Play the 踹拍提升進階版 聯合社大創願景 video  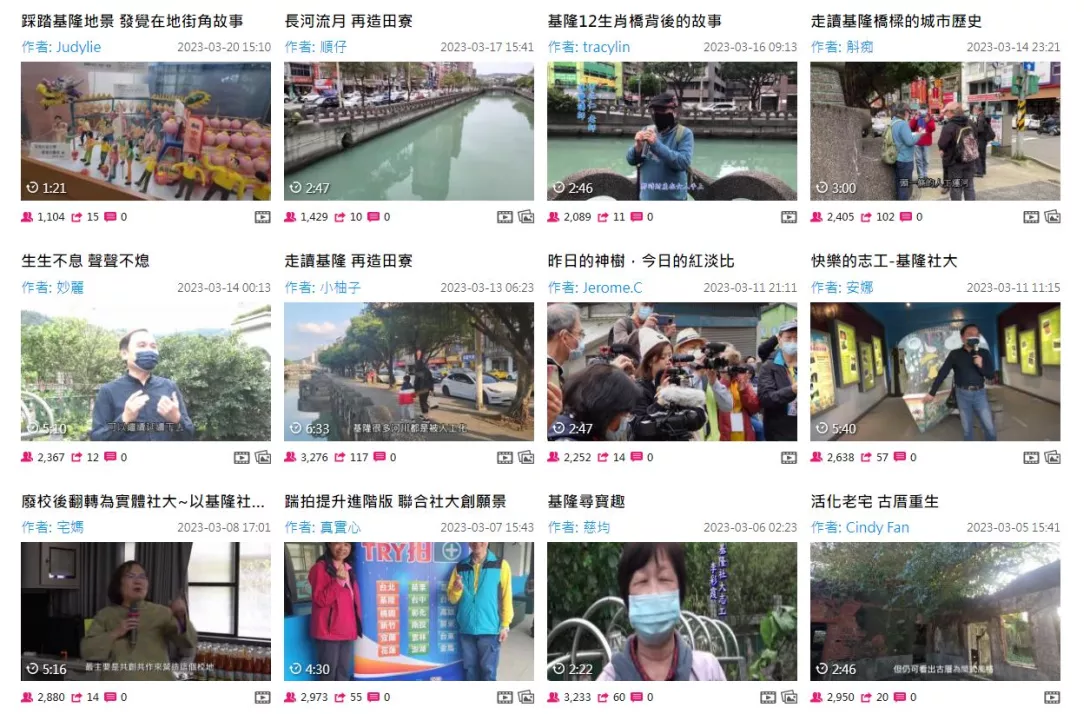pyautogui.click(x=408, y=611)
